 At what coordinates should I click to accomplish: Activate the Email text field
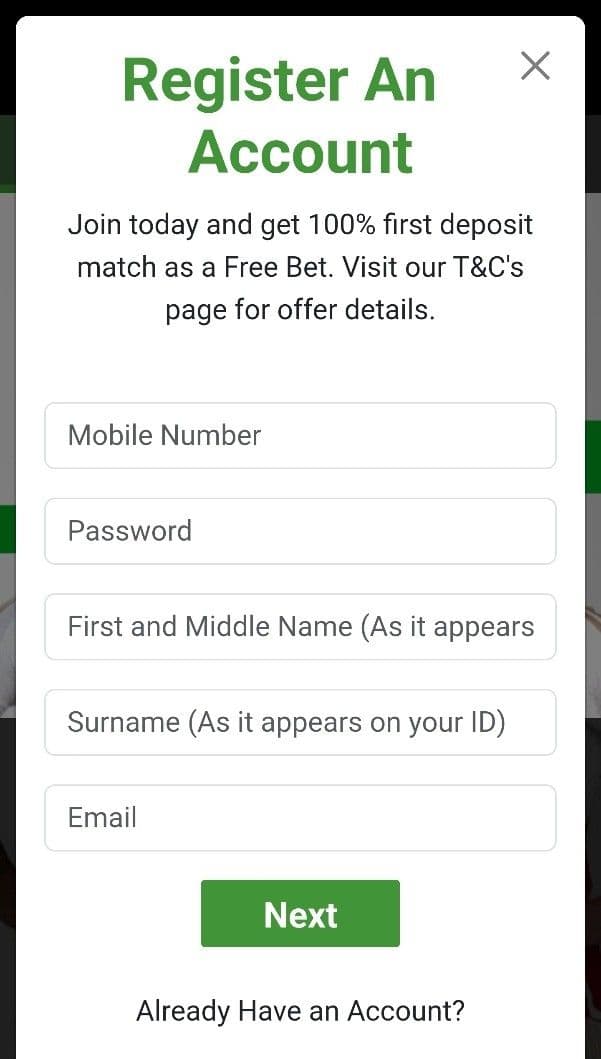[300, 818]
